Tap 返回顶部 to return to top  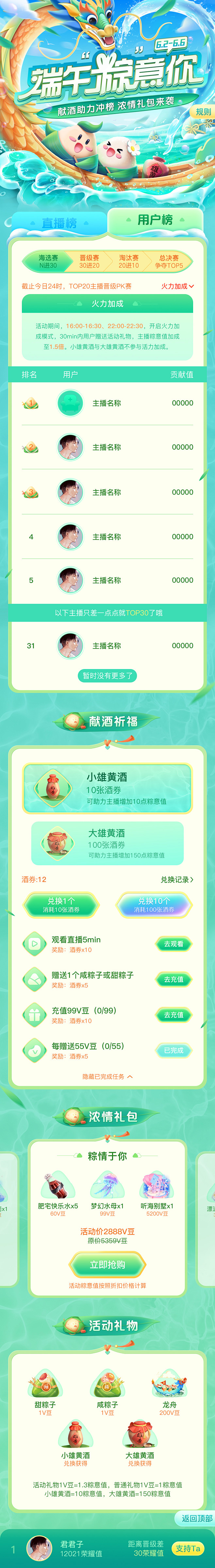[196, 1518]
